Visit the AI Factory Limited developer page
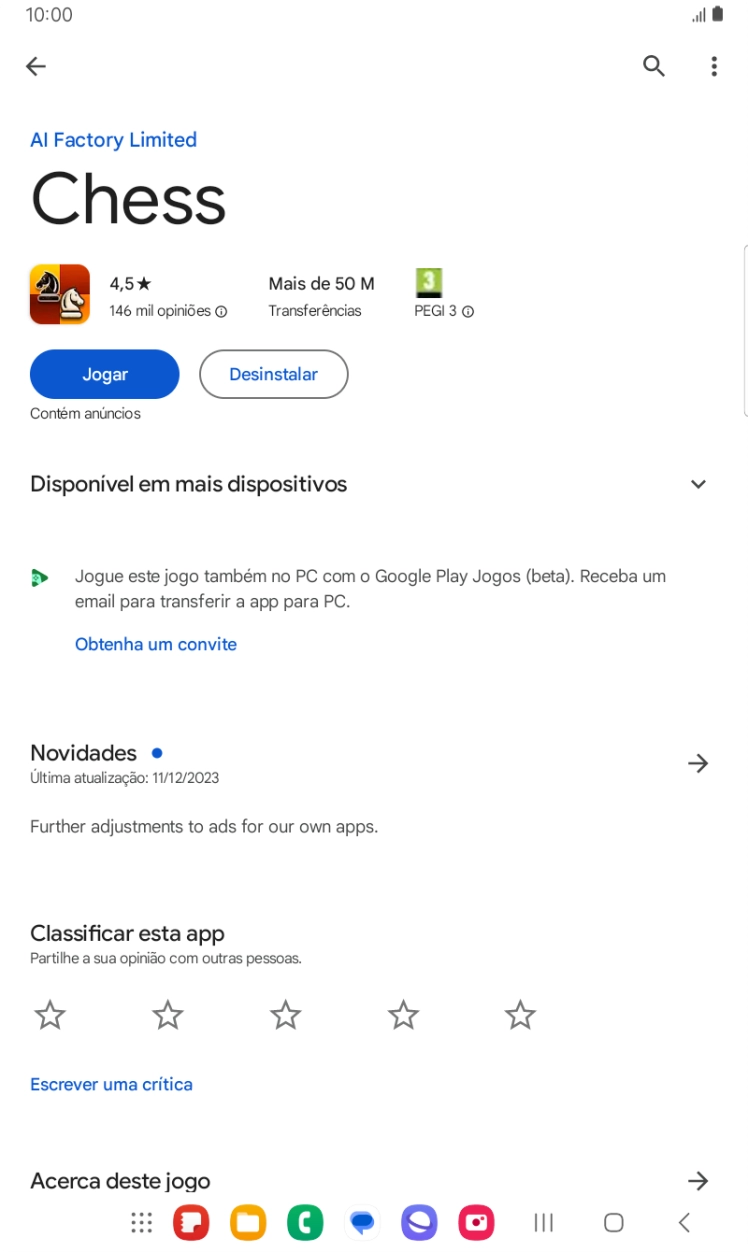 [x=113, y=140]
